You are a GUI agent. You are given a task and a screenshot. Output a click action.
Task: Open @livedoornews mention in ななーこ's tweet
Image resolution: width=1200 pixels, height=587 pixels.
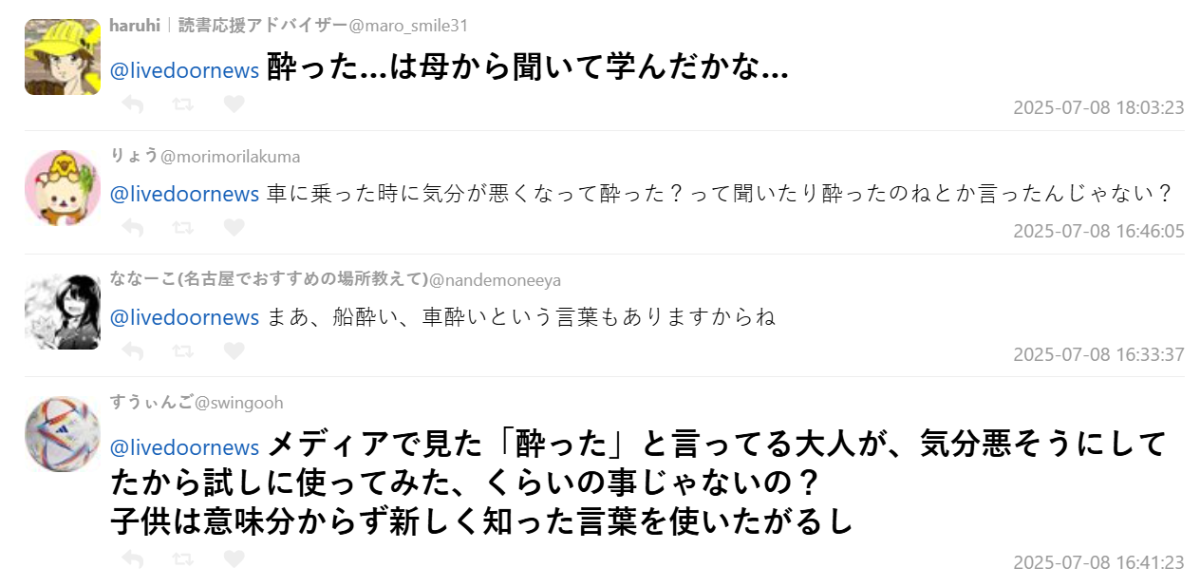[x=184, y=317]
